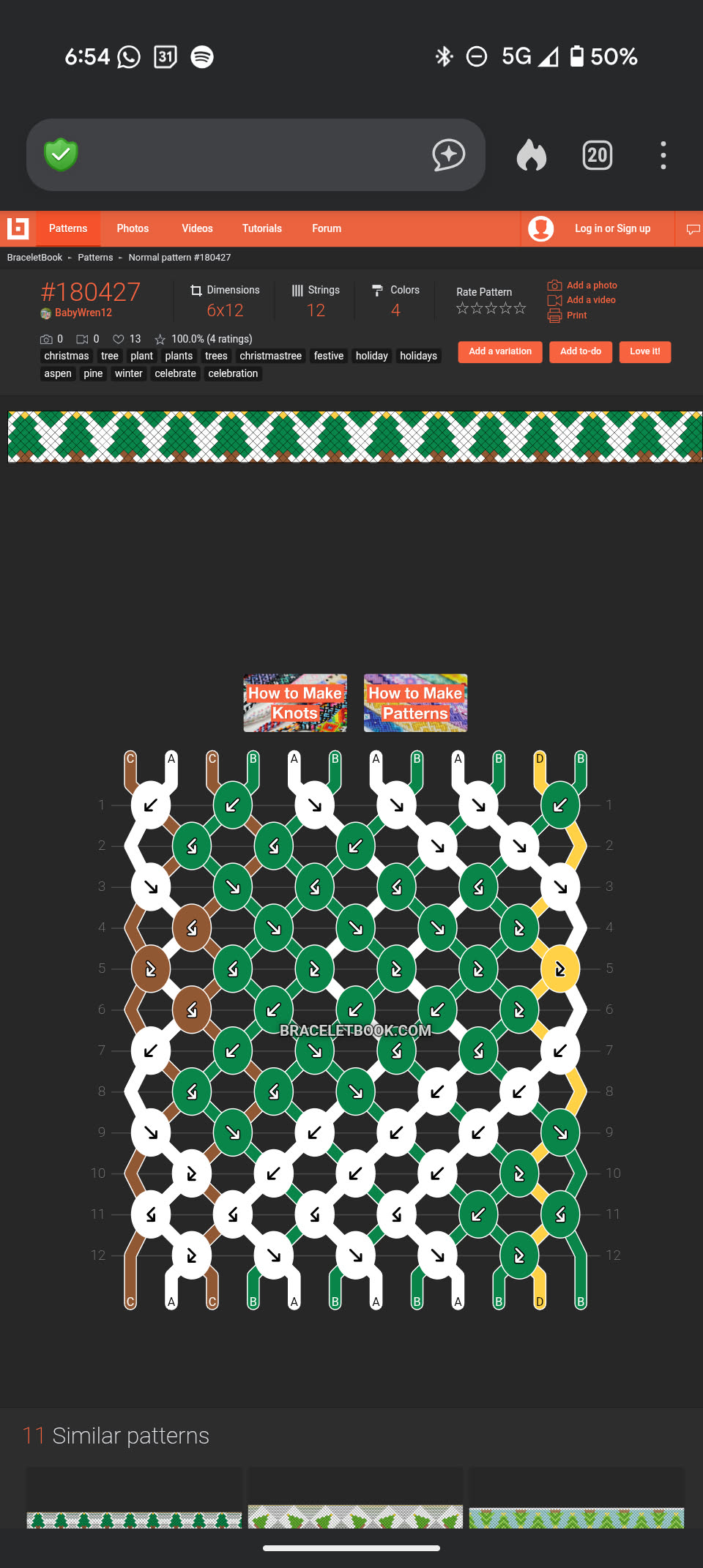Select the christmastree tag

click(x=270, y=356)
